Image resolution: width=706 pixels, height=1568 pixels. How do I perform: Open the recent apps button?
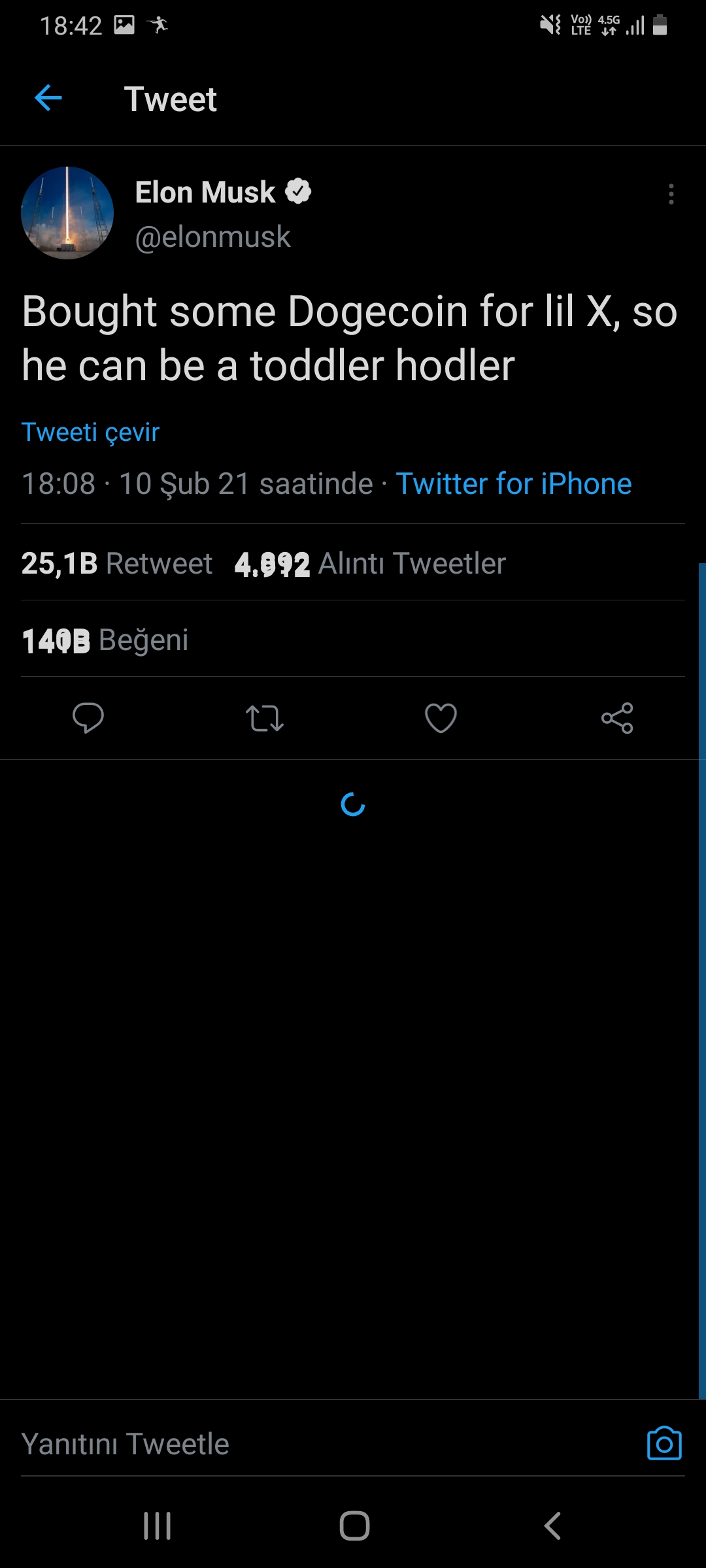[x=158, y=1526]
